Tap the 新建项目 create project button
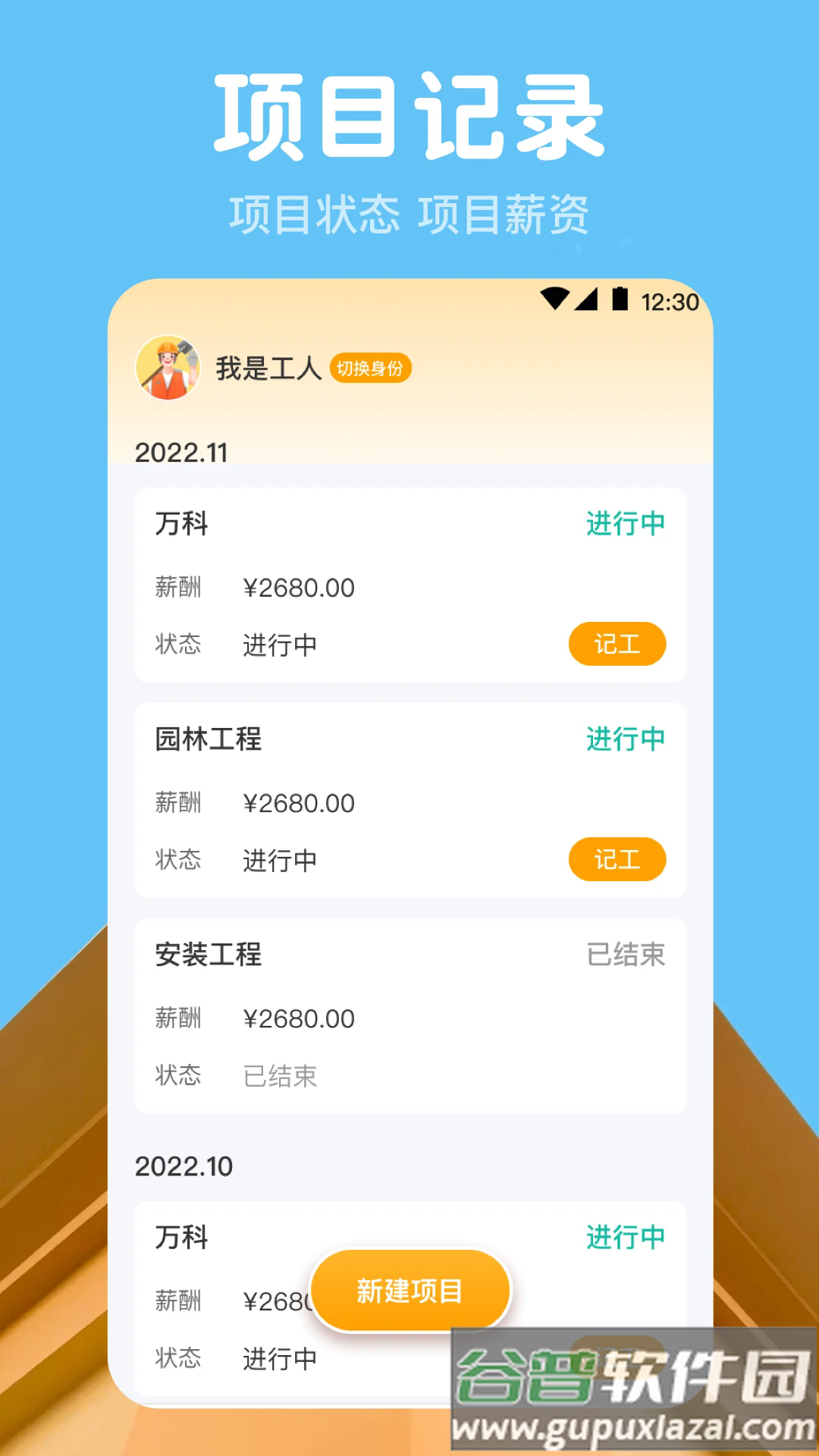 click(409, 1289)
